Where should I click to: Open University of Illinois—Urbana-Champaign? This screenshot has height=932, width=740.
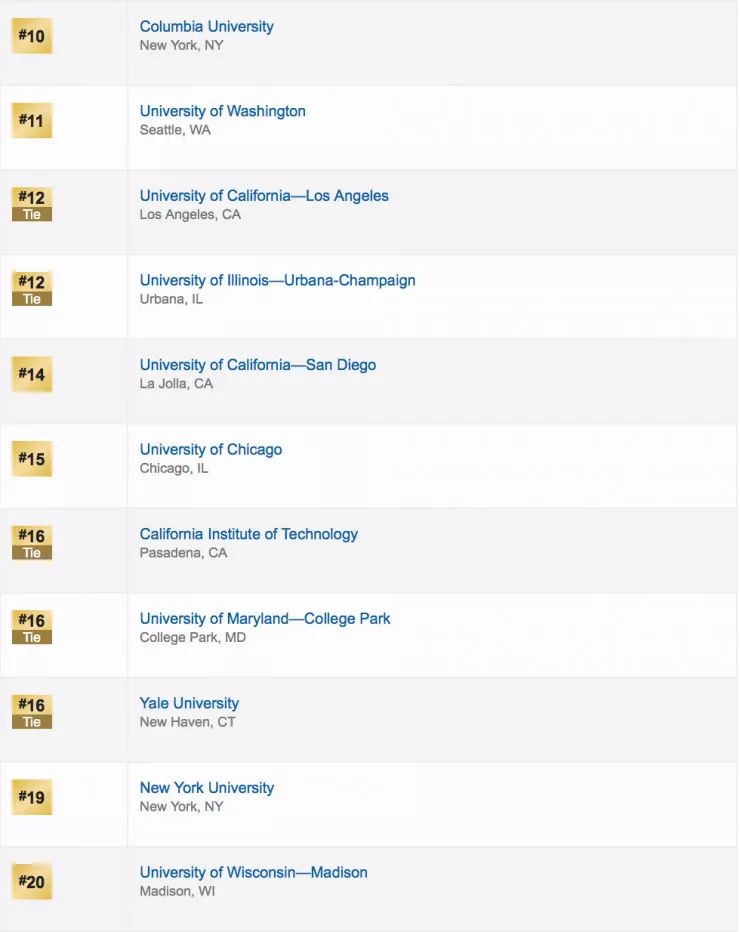coord(277,281)
